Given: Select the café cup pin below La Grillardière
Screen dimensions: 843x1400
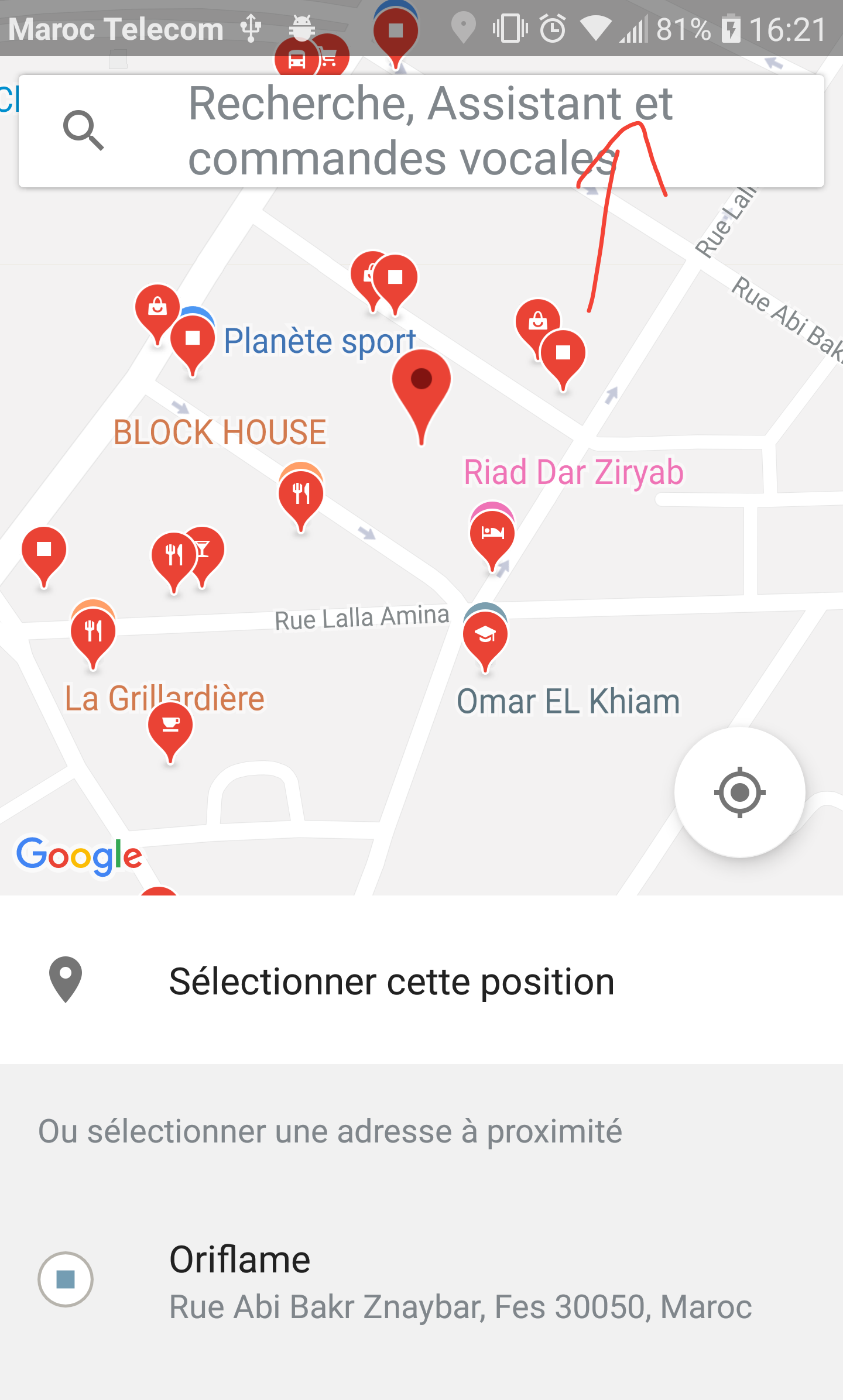Looking at the screenshot, I should [169, 728].
